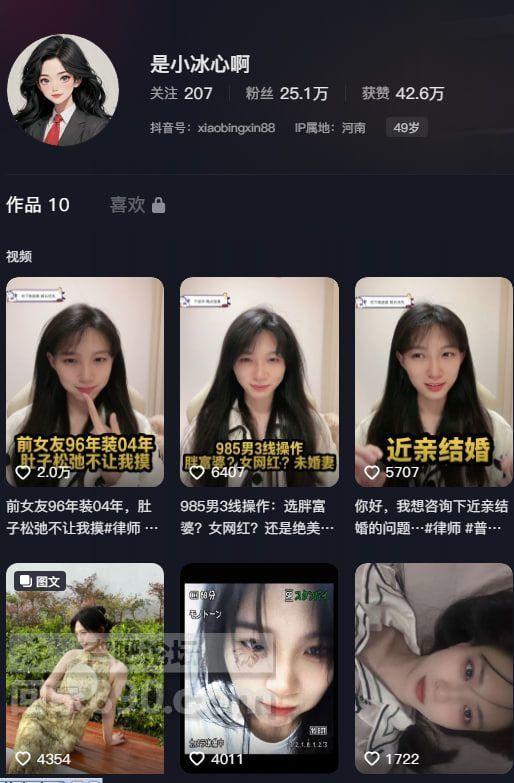View the 粉丝 25.1万 followers list
Screen dimensions: 514x783
(287, 93)
